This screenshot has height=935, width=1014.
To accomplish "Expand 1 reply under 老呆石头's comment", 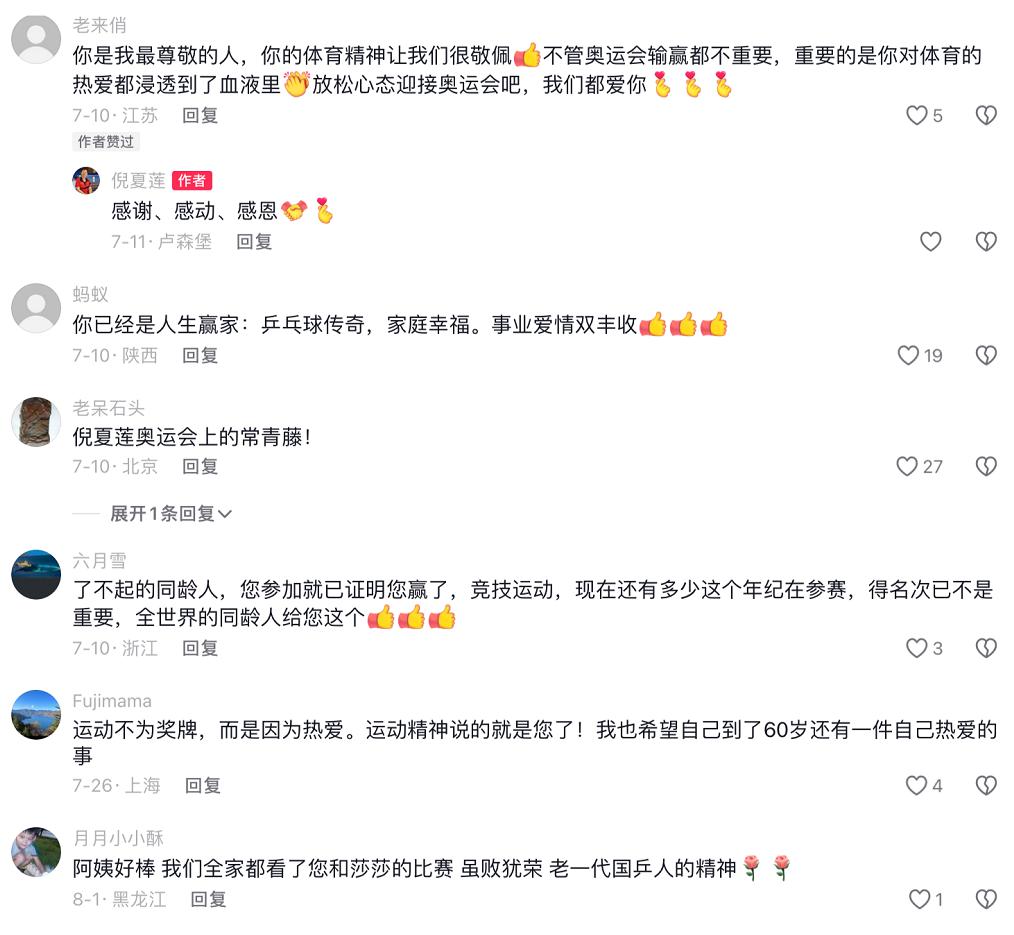I will pos(170,514).
